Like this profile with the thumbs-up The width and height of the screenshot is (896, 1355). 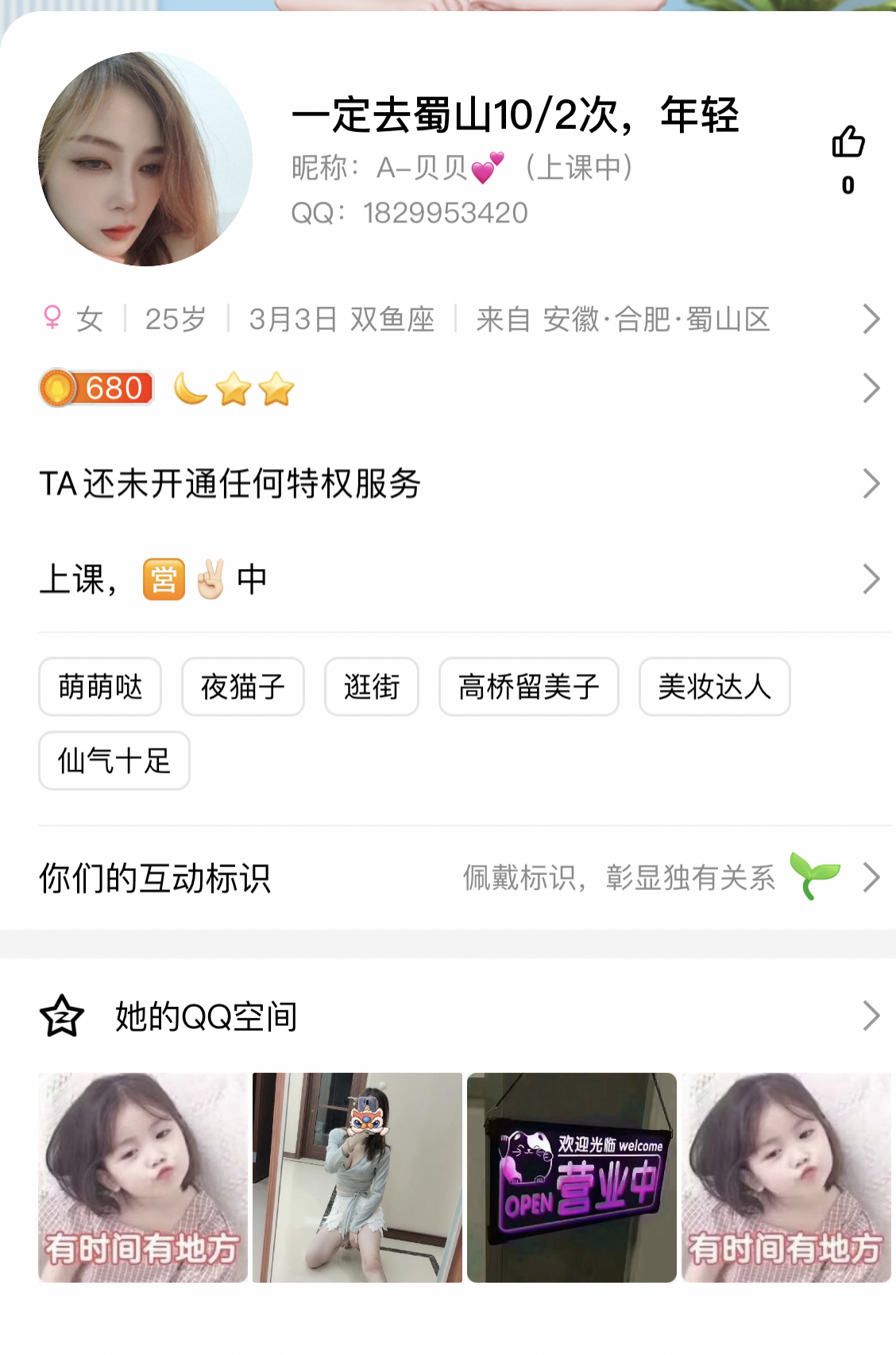pos(848,144)
